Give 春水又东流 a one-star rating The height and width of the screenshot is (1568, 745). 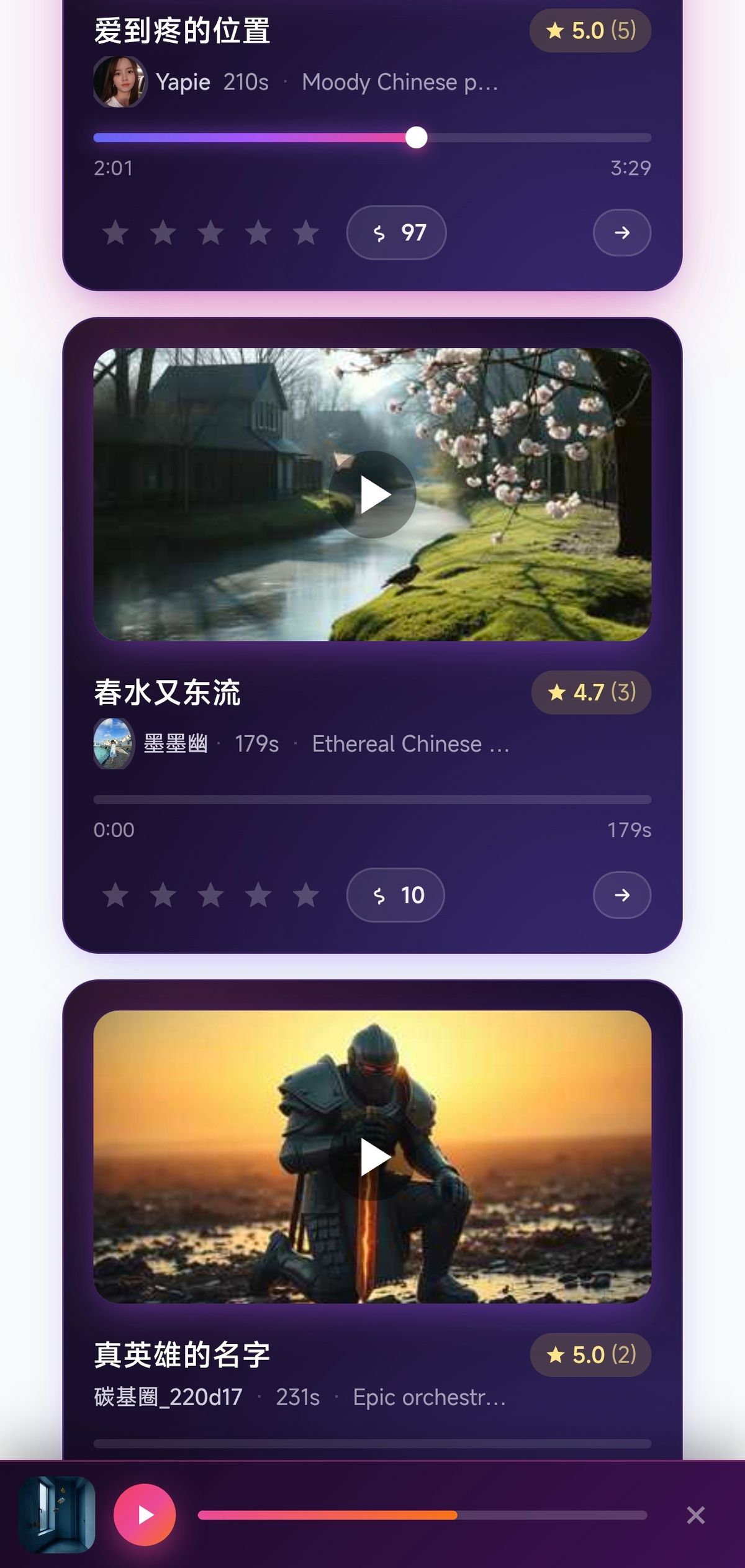(115, 895)
